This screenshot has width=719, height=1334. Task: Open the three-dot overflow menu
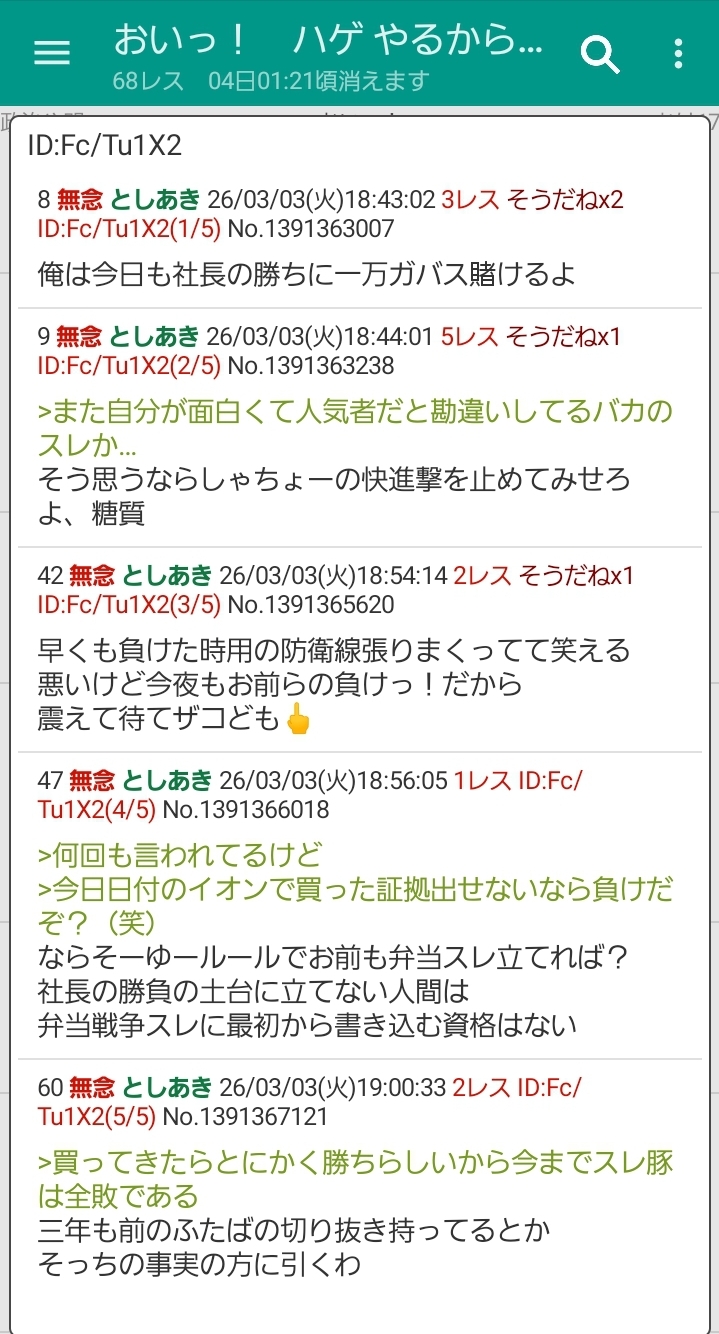pos(678,53)
